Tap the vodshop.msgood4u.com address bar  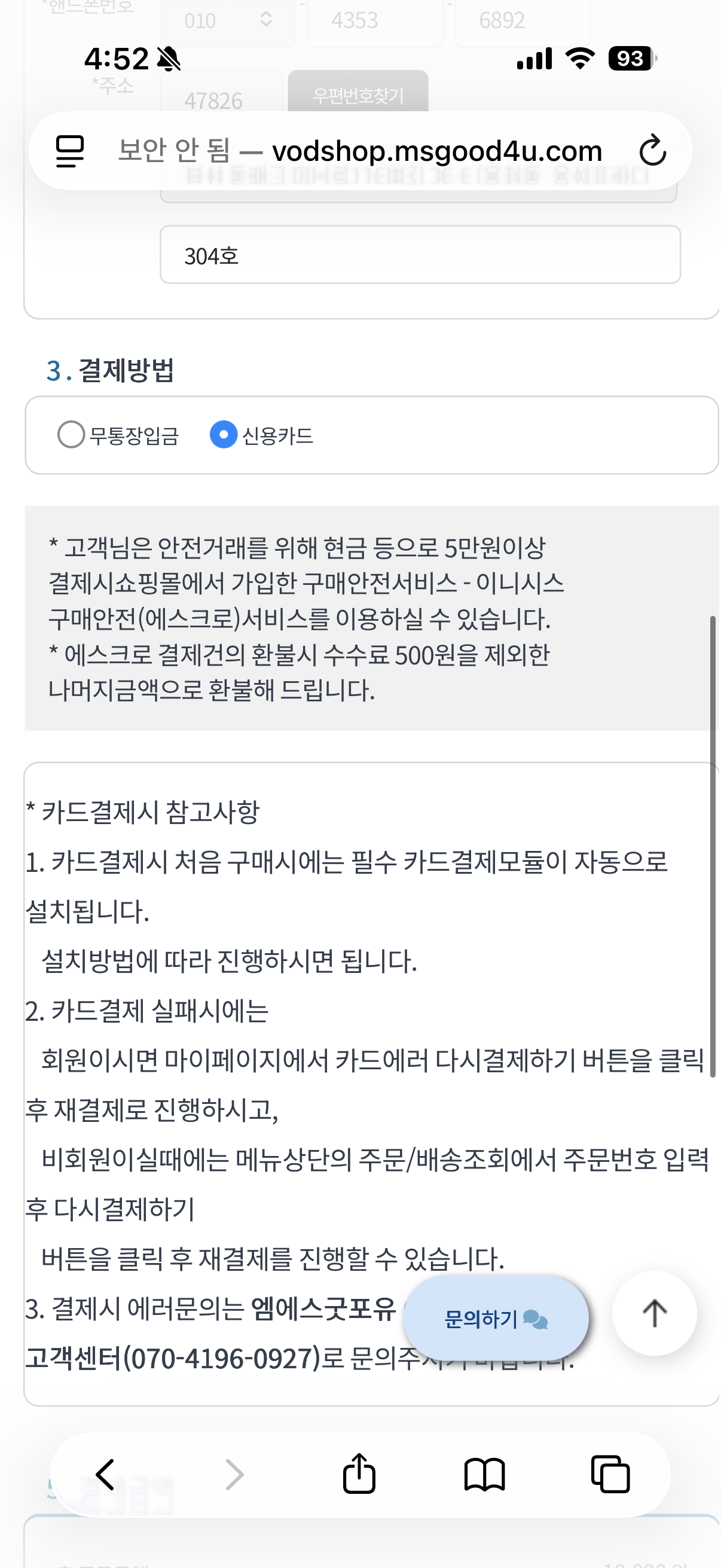[359, 151]
